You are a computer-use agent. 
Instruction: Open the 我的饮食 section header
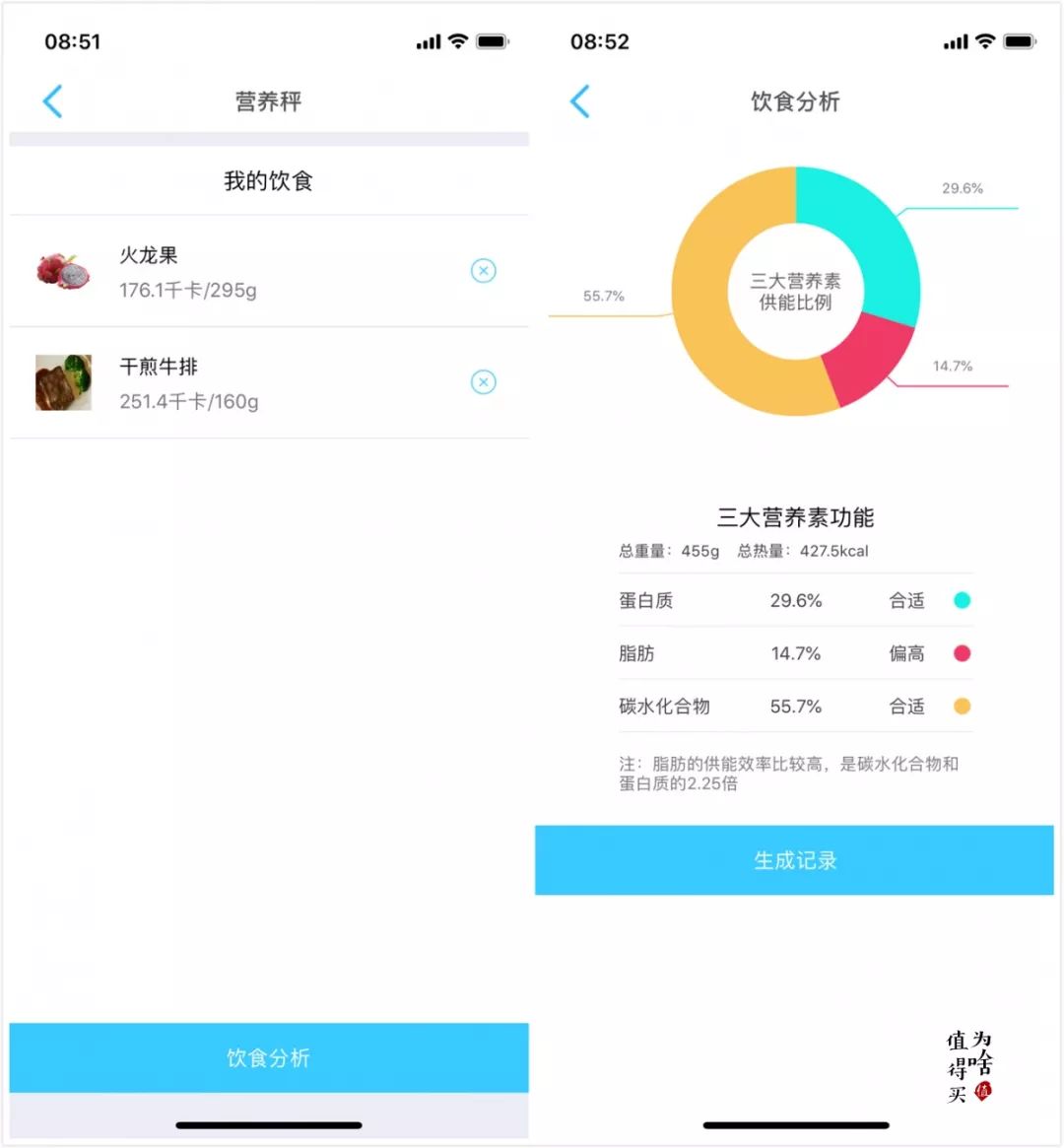tap(267, 181)
